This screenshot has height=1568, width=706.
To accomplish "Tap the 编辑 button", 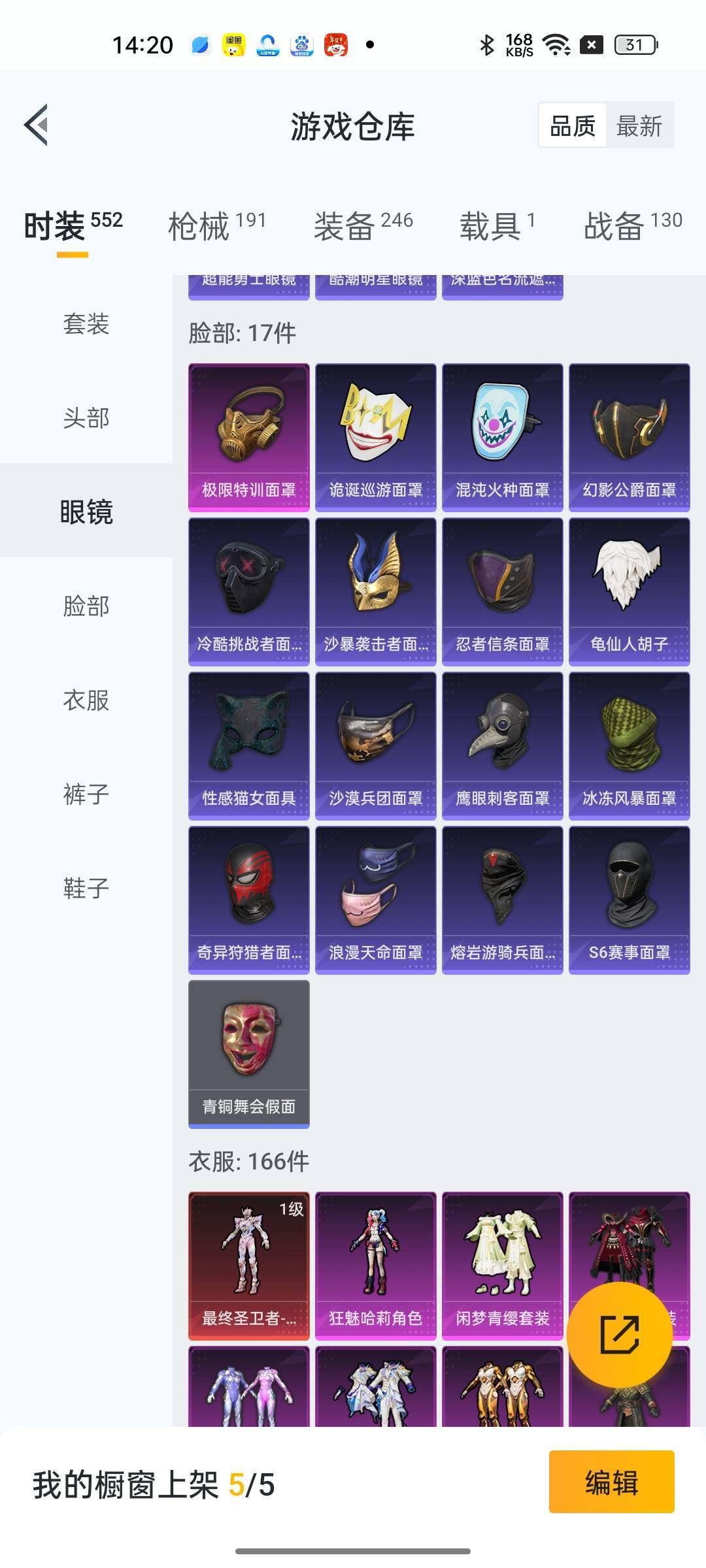I will 612,1482.
